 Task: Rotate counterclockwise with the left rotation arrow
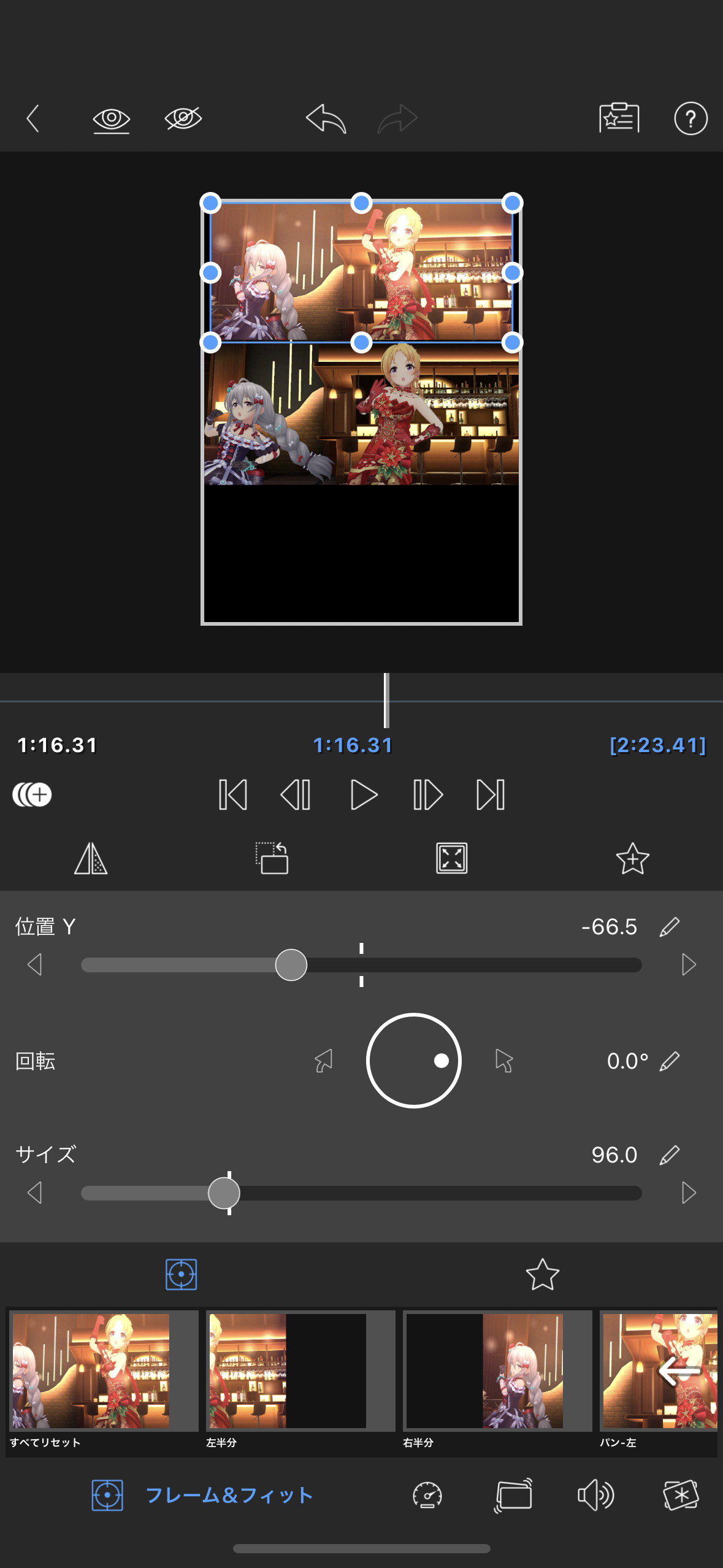324,1061
